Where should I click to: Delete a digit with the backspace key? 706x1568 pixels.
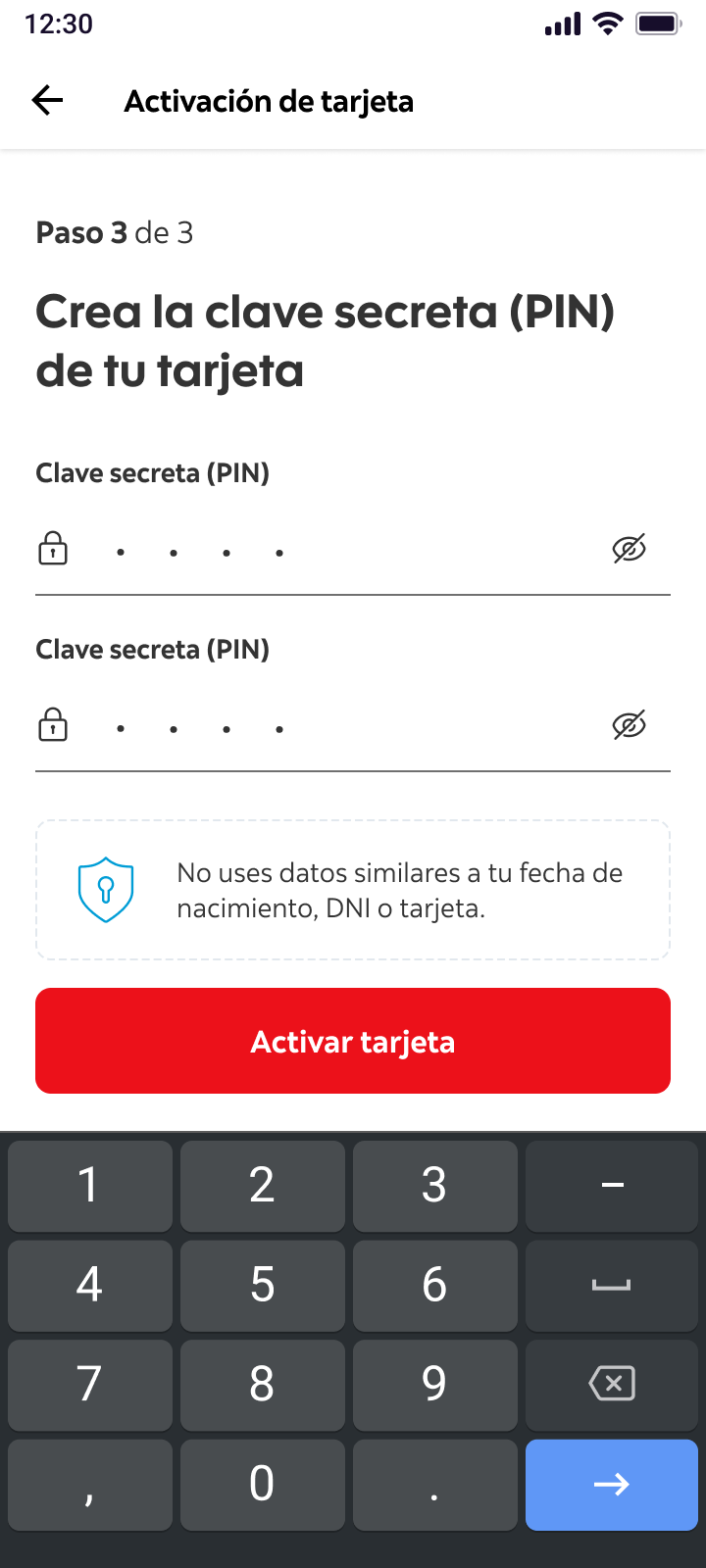pyautogui.click(x=611, y=1383)
